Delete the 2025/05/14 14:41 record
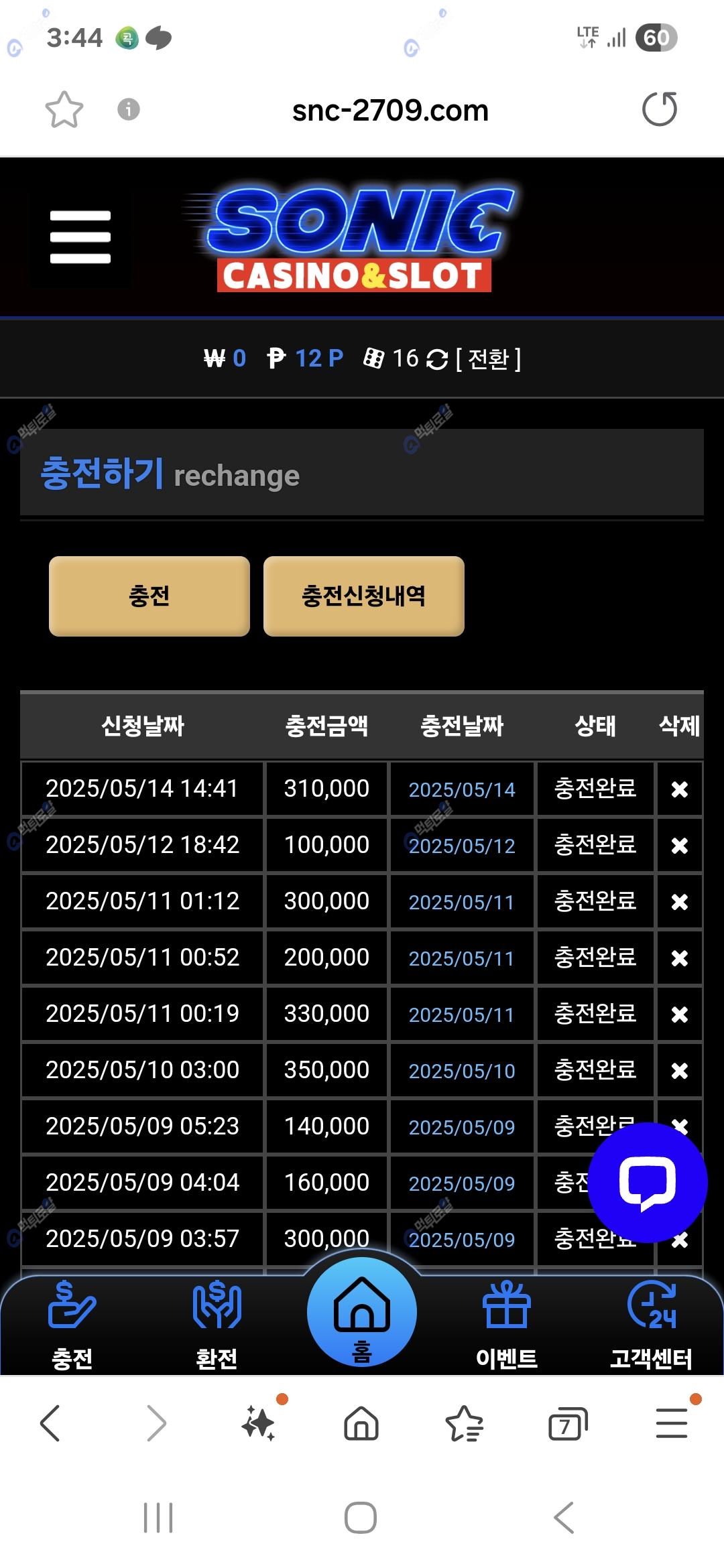This screenshot has height=1568, width=724. tap(679, 789)
